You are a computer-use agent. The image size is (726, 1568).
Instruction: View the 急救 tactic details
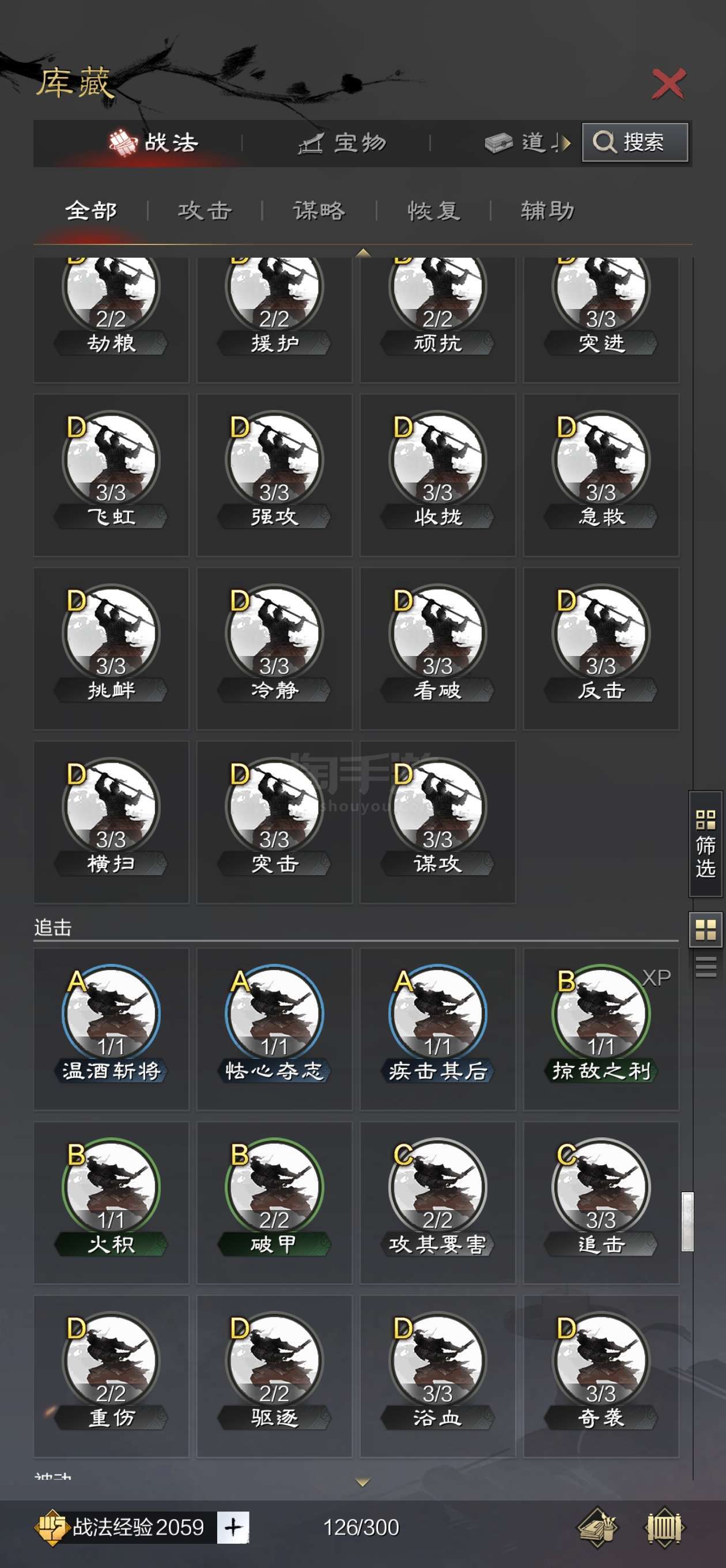(x=601, y=475)
